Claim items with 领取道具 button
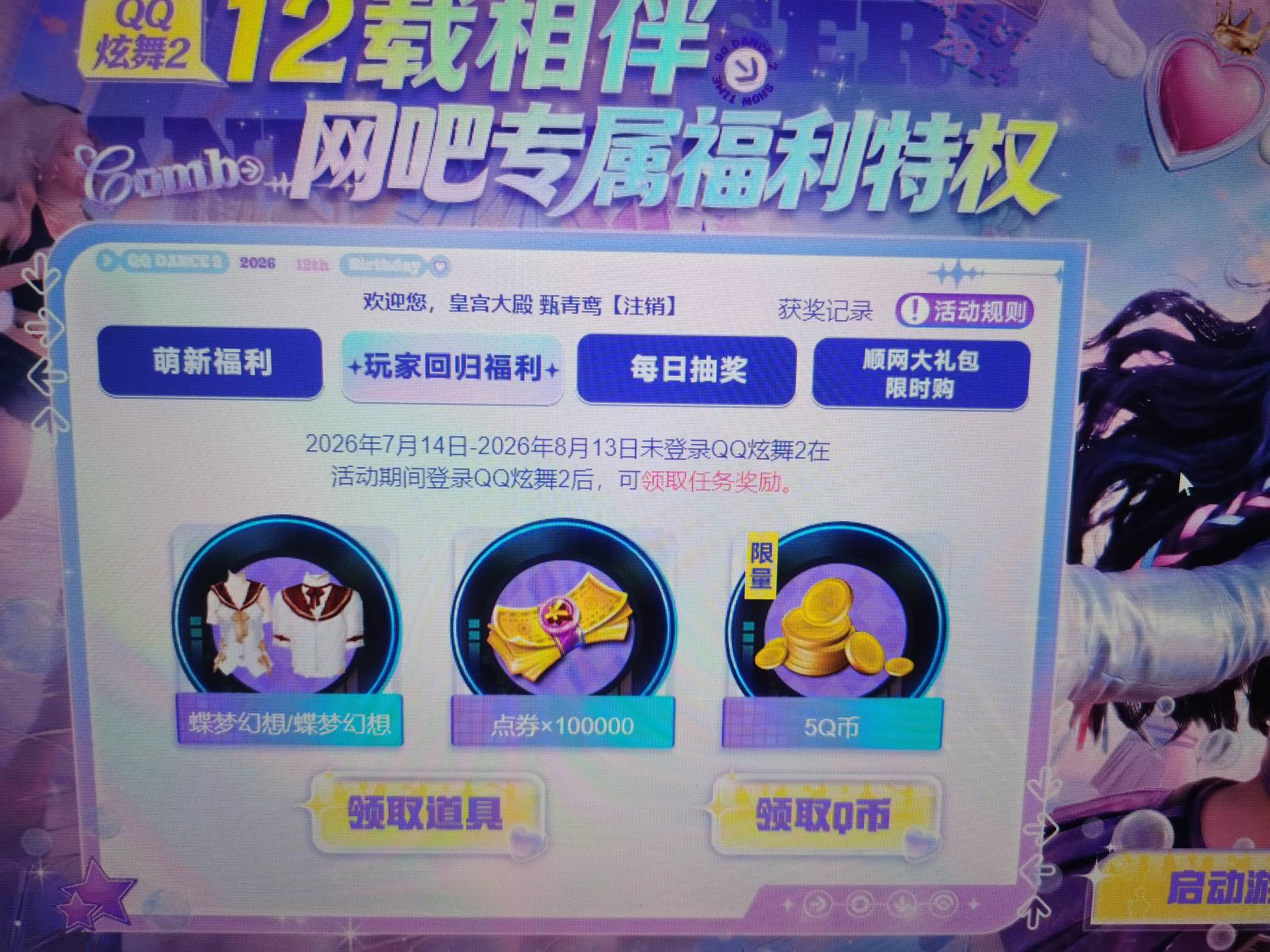 [x=425, y=812]
